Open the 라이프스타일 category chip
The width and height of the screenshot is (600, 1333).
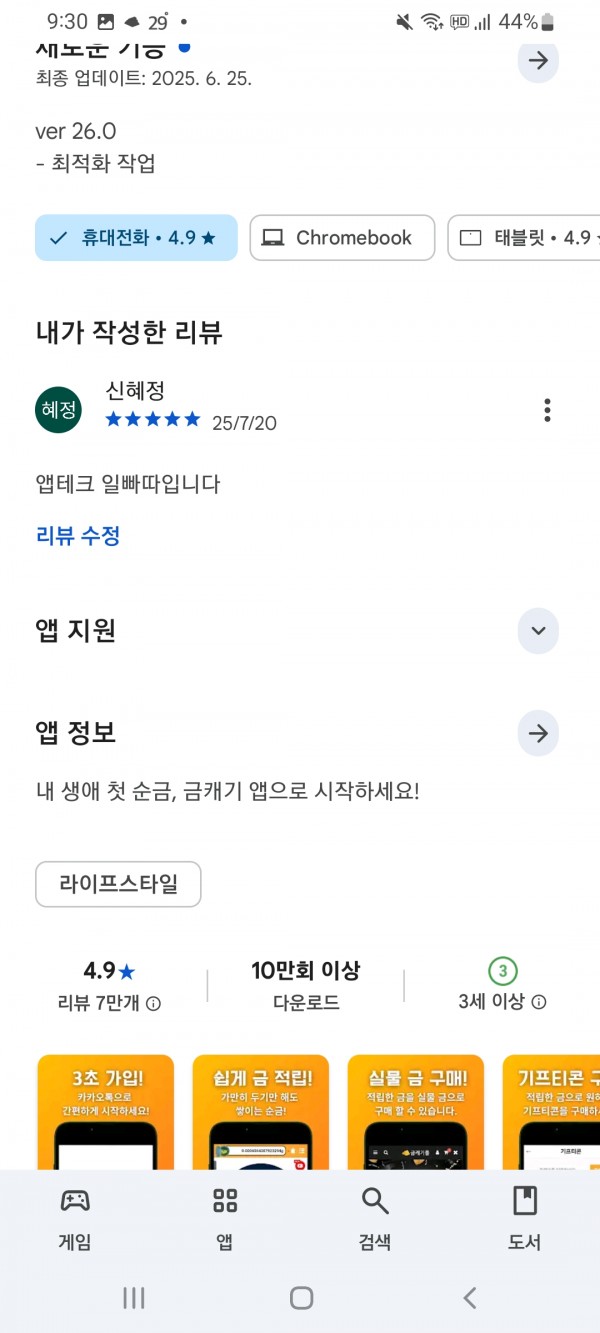click(x=118, y=884)
